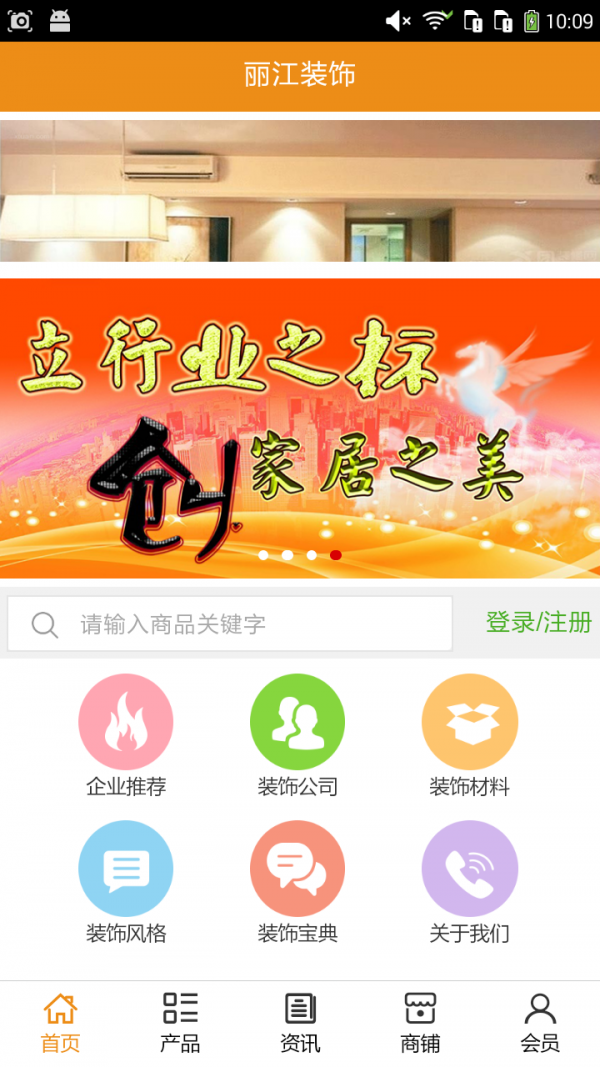Select the first banner page indicator dot

(x=263, y=555)
